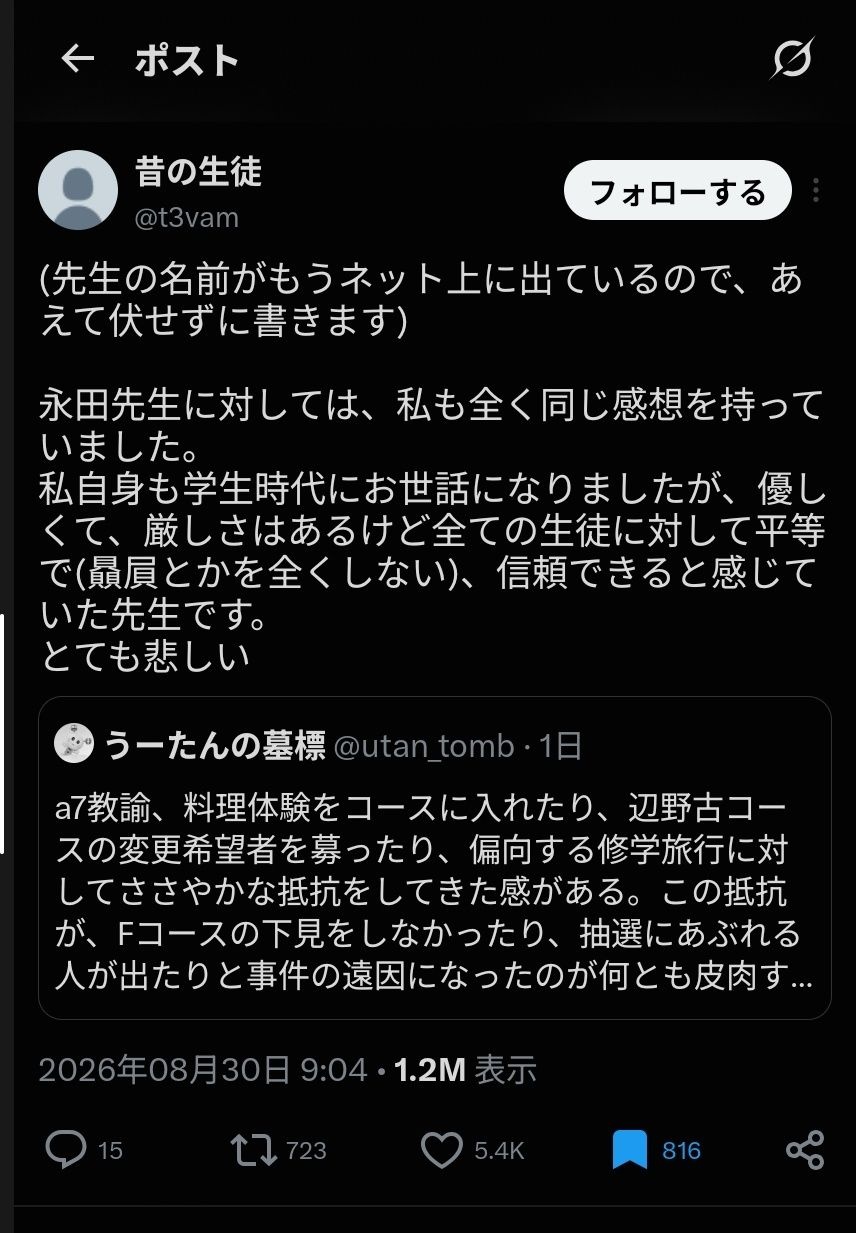The width and height of the screenshot is (856, 1233).
Task: Open the post's overflow menu dots
Action: point(817,190)
